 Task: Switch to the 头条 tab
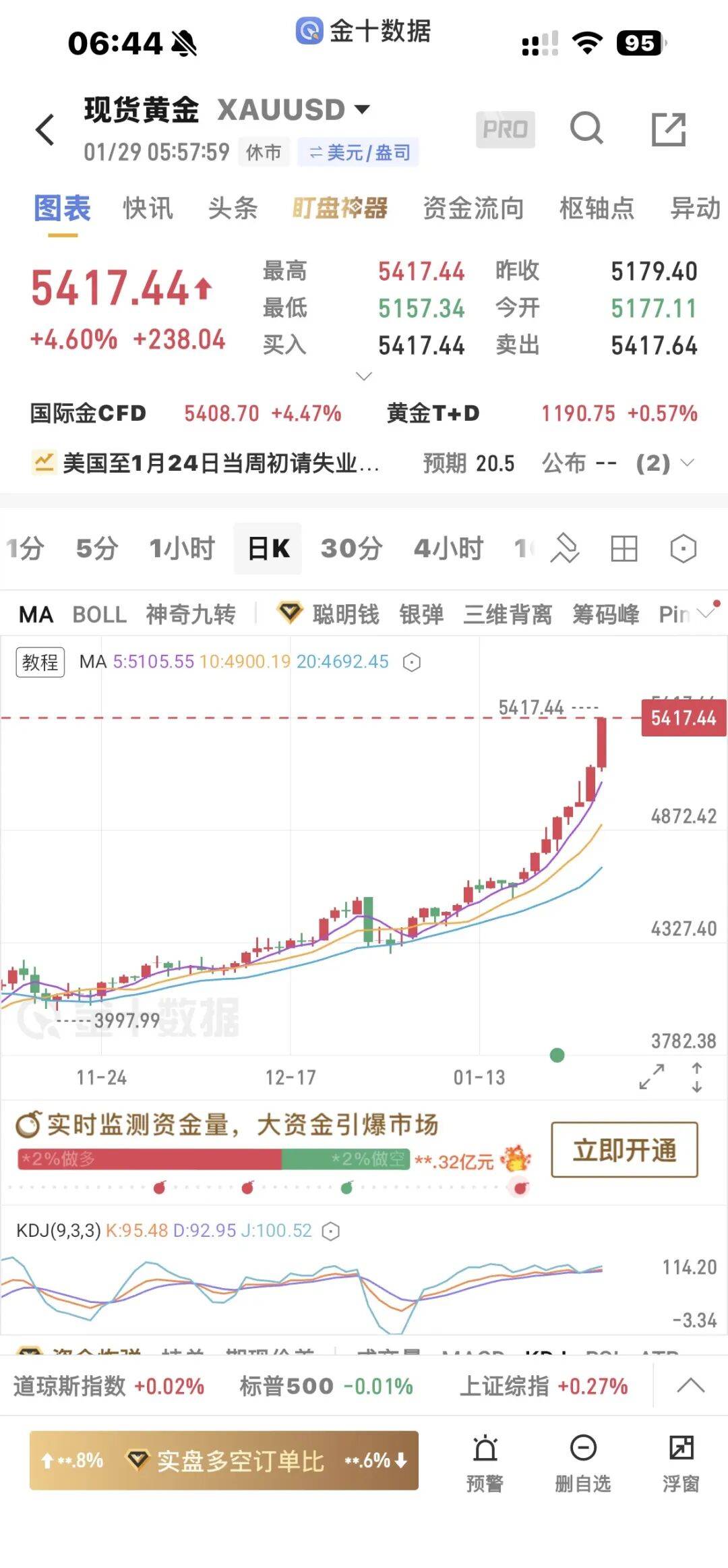[233, 208]
